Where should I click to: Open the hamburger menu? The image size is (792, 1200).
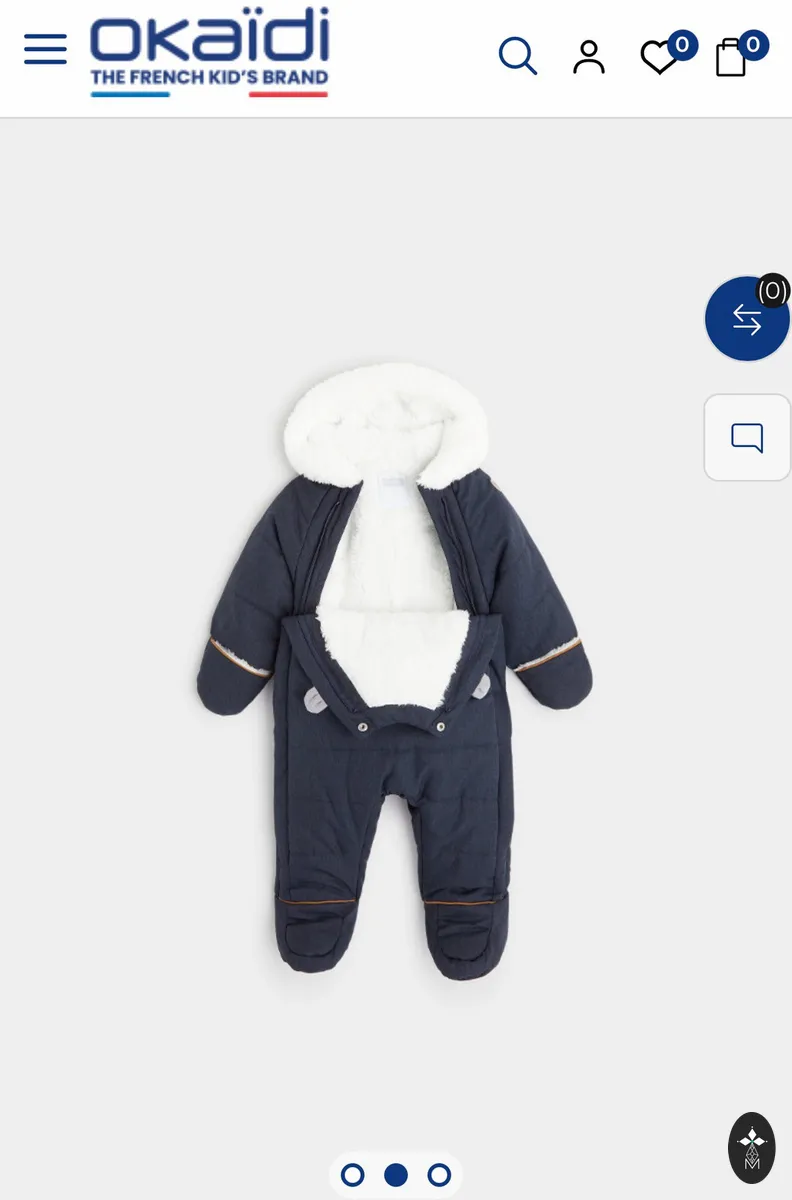pyautogui.click(x=45, y=49)
